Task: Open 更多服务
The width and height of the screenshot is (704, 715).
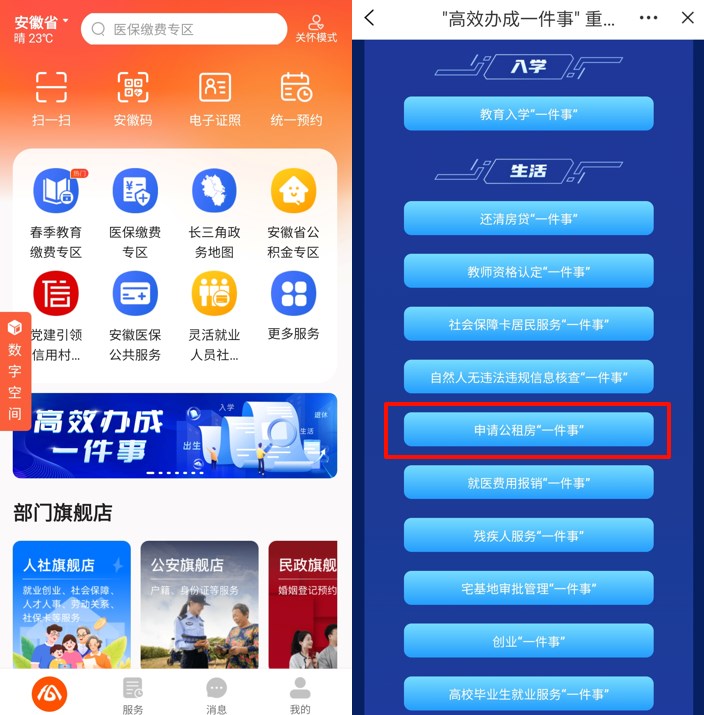Action: 294,305
